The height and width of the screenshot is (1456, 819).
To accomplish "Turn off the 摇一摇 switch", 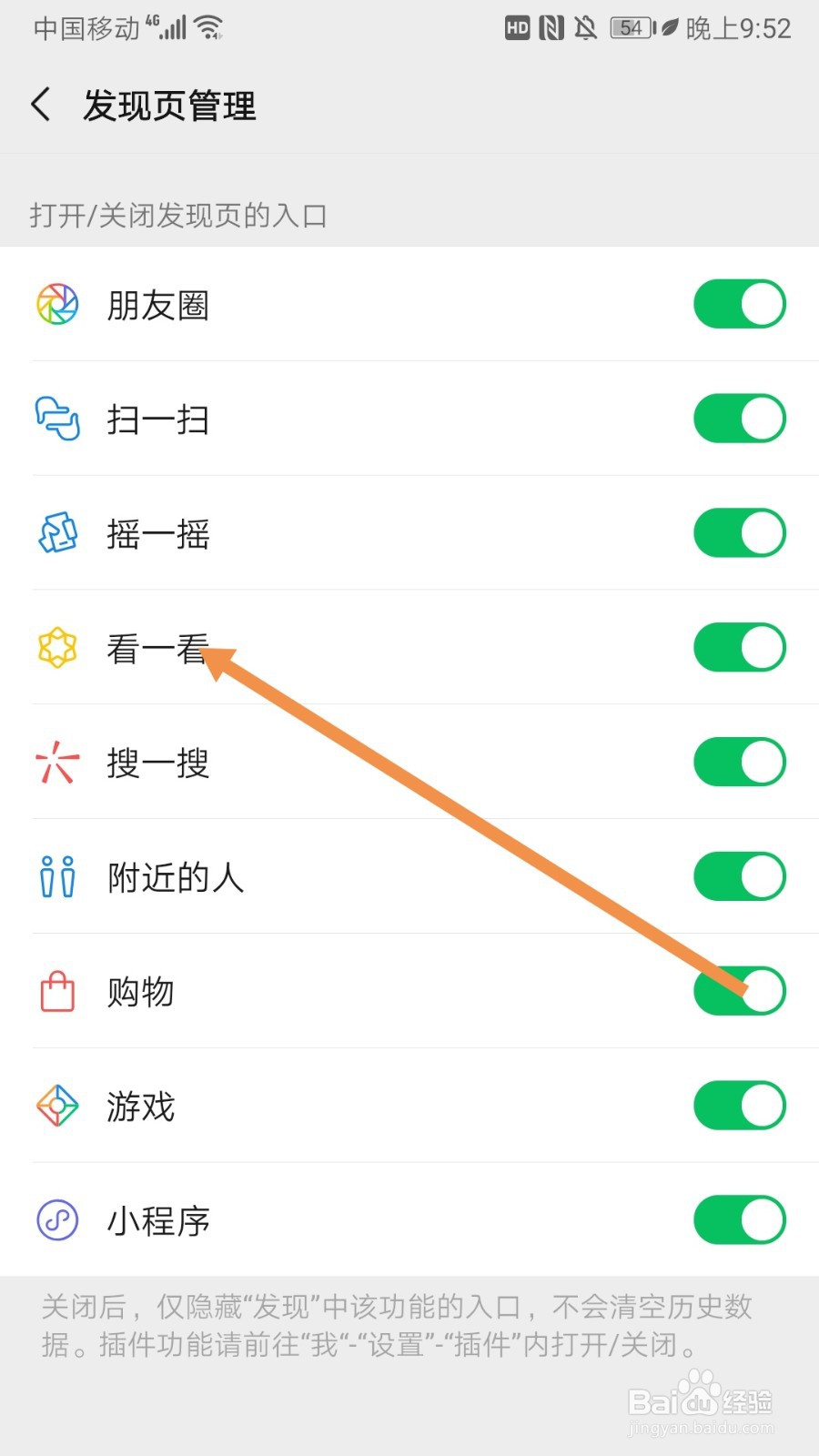I will 739,533.
